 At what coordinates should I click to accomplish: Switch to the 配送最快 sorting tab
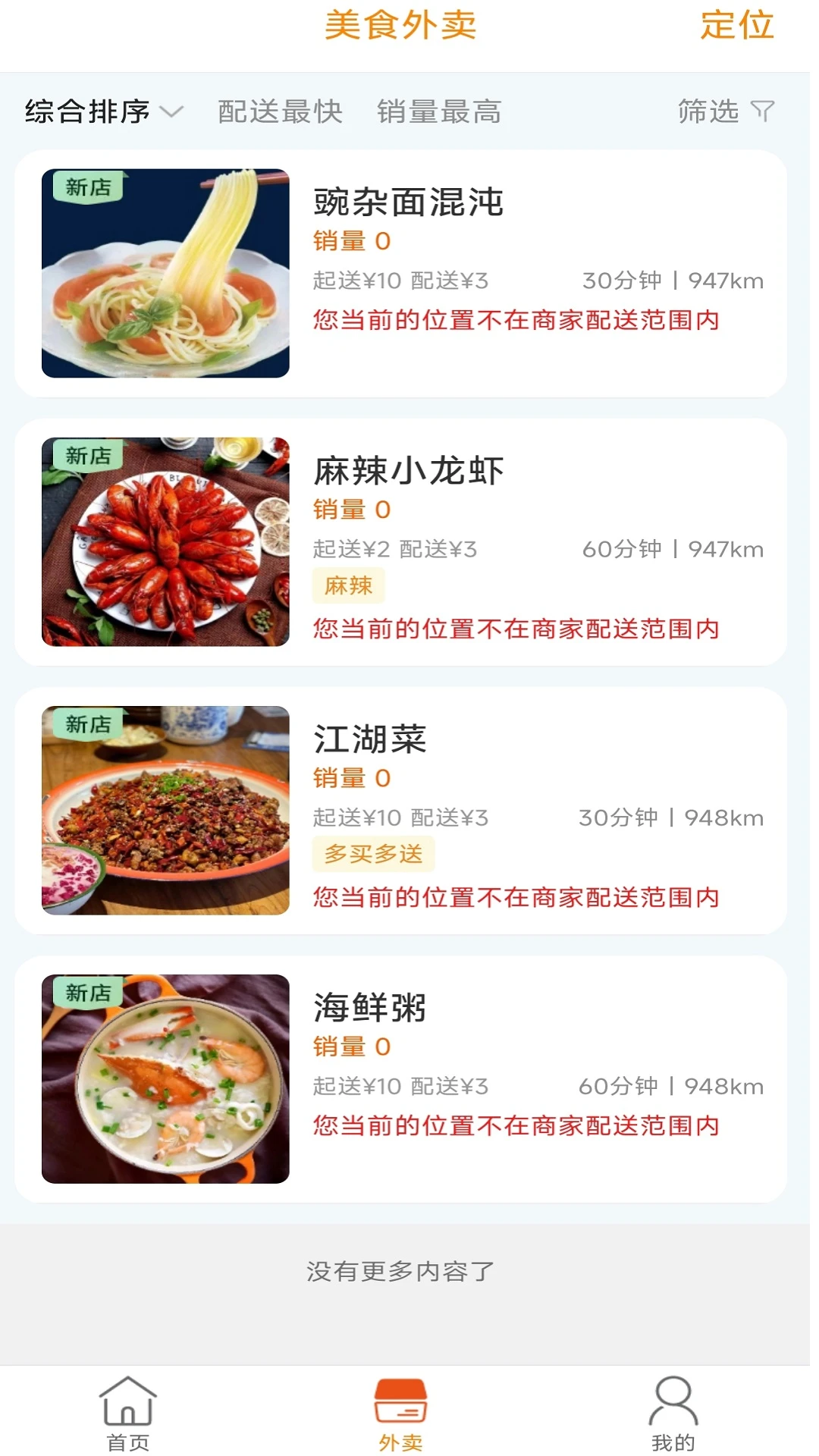click(278, 111)
